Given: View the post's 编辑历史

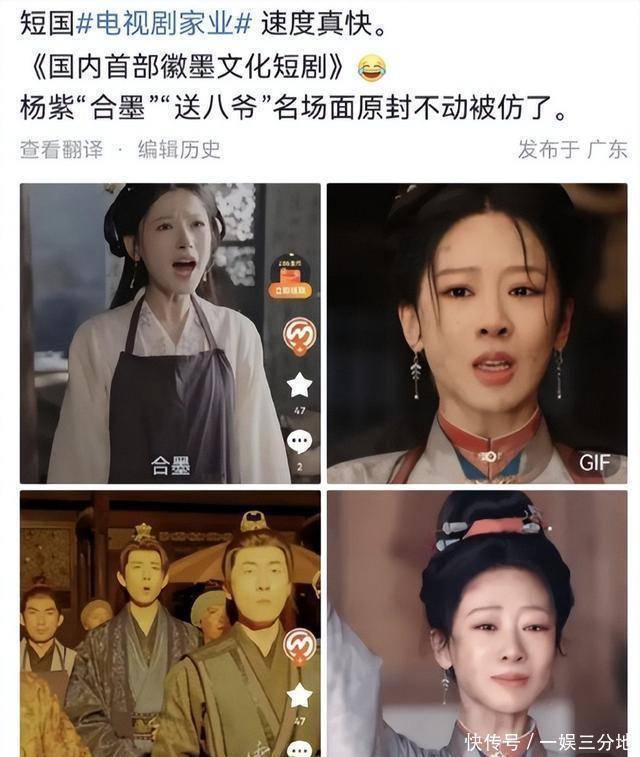Looking at the screenshot, I should (x=179, y=150).
